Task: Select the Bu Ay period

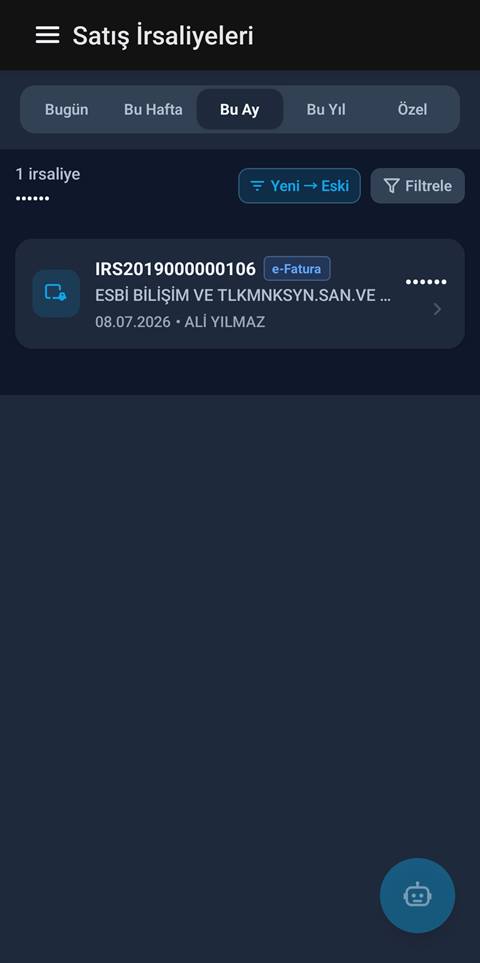Action: tap(239, 109)
